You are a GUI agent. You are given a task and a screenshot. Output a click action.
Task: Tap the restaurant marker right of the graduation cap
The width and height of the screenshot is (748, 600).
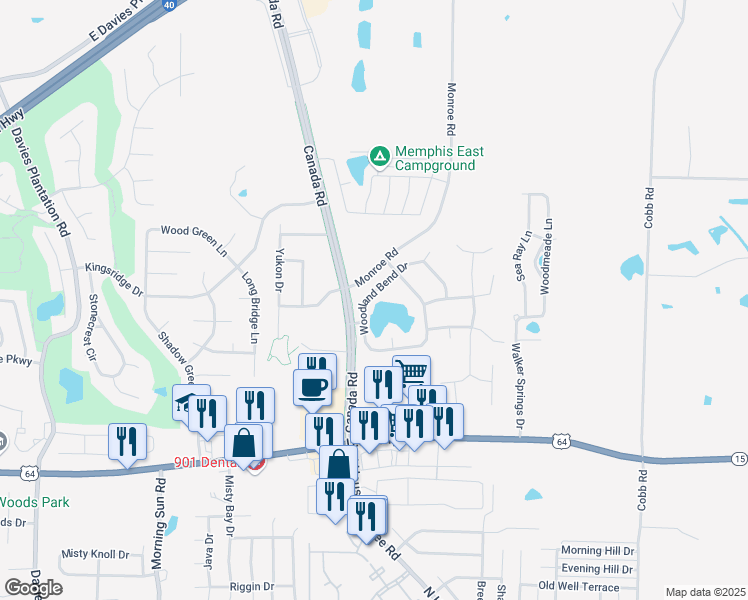pyautogui.click(x=207, y=414)
